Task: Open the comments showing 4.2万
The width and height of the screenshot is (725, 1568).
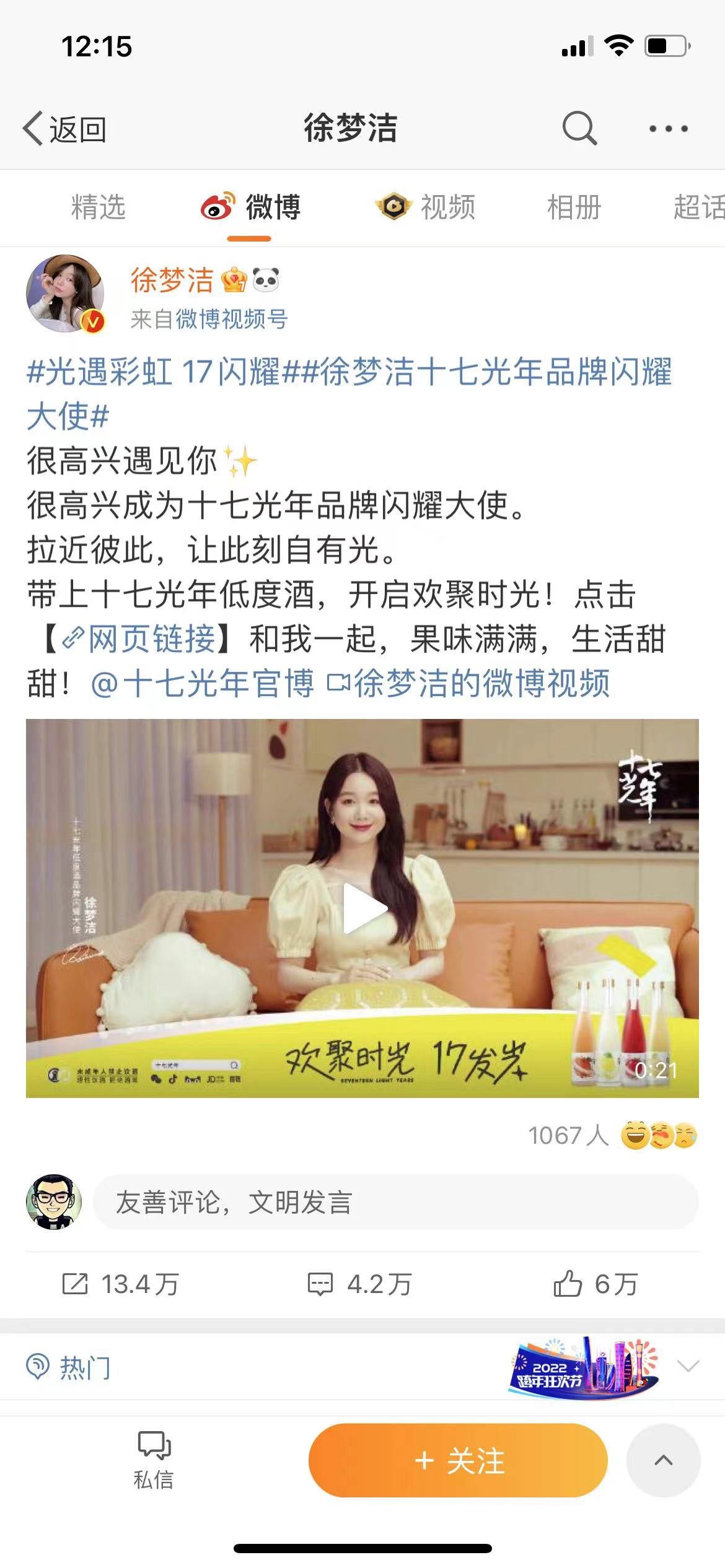Action: click(x=361, y=1284)
